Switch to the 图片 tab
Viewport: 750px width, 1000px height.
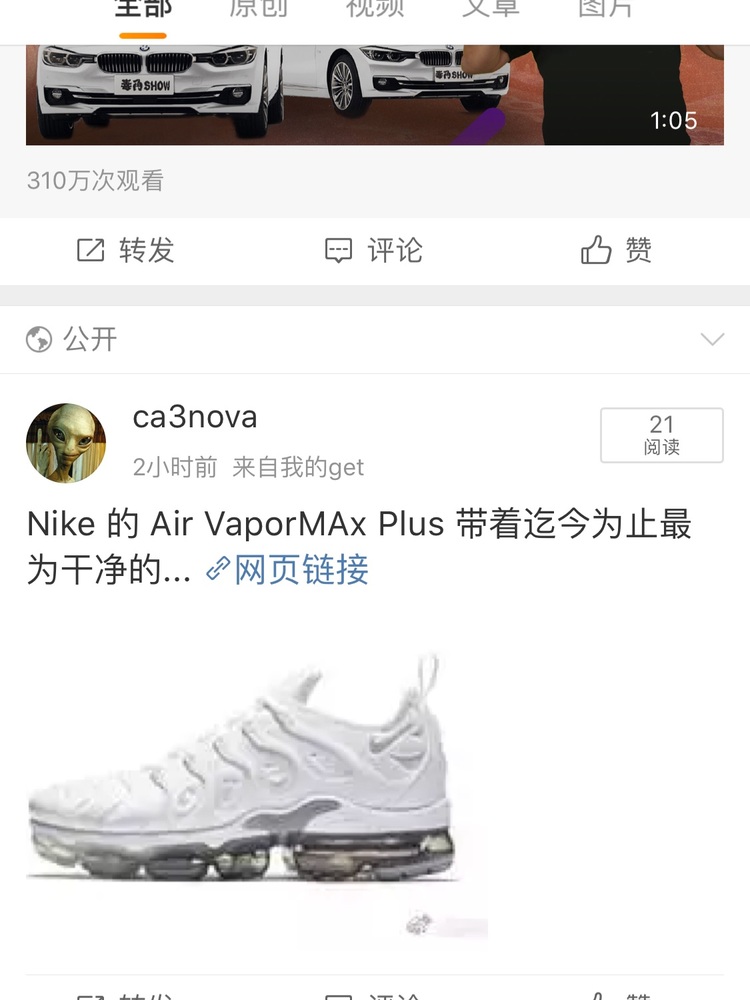[606, 10]
